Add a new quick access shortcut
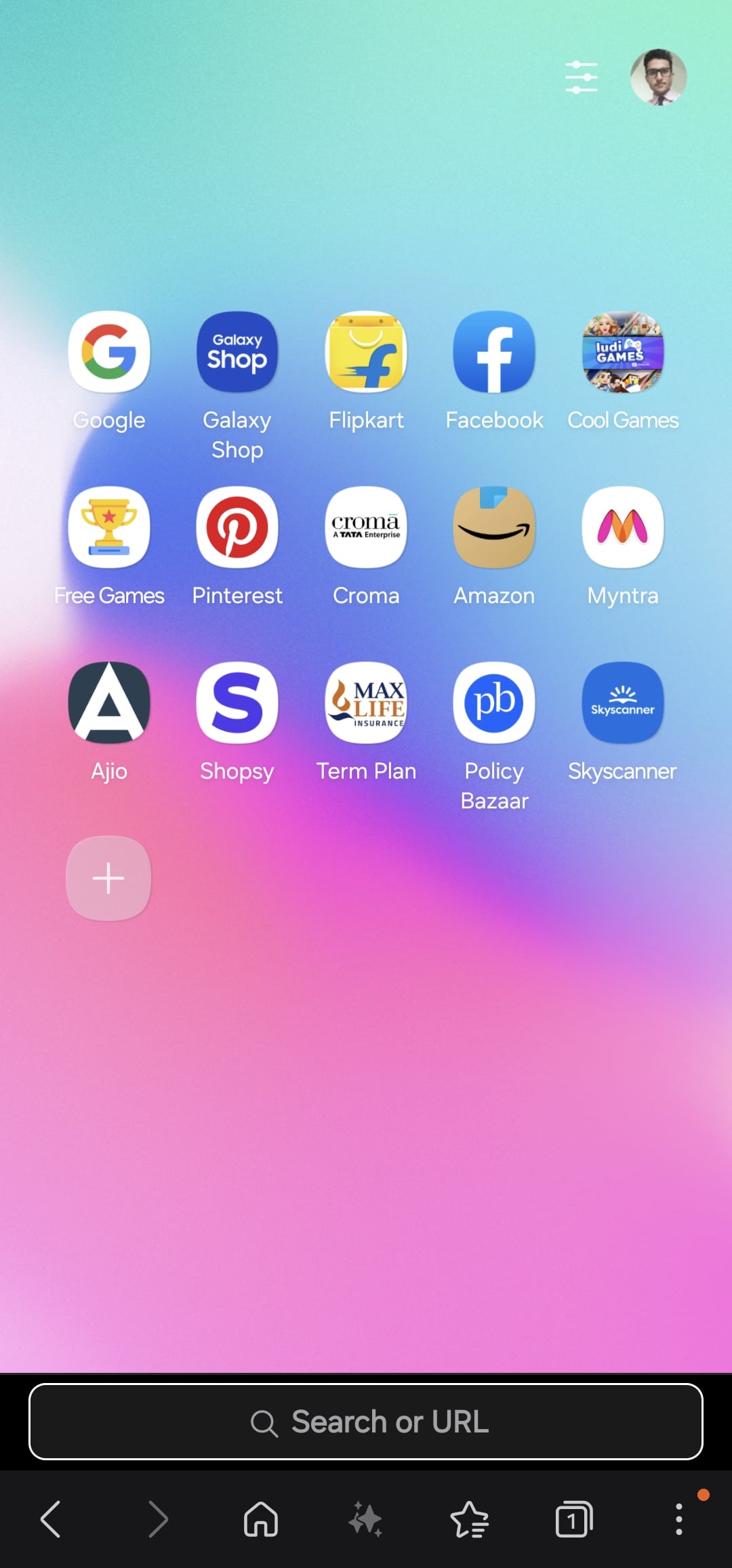This screenshot has height=1568, width=732. pos(108,878)
